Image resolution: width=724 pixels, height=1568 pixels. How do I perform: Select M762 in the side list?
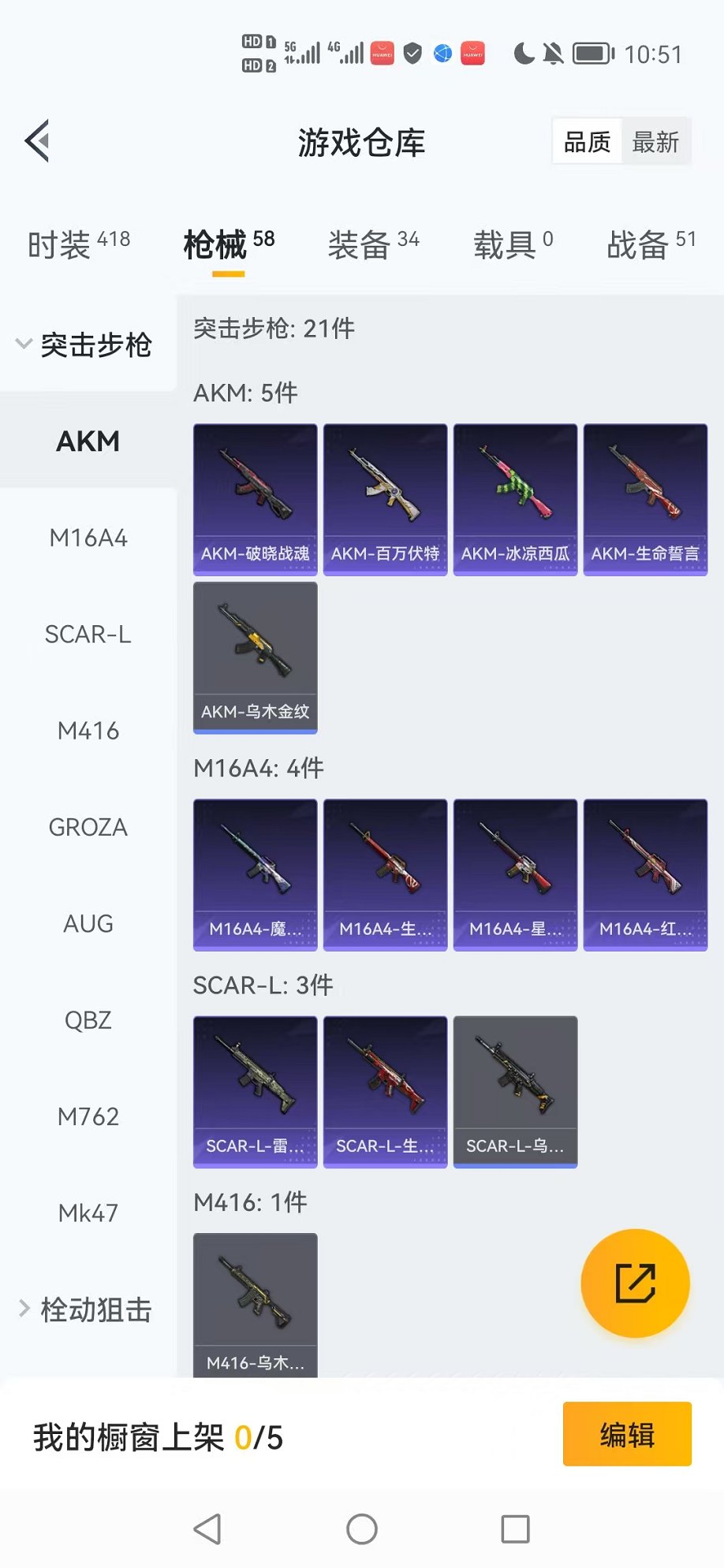pos(88,1116)
